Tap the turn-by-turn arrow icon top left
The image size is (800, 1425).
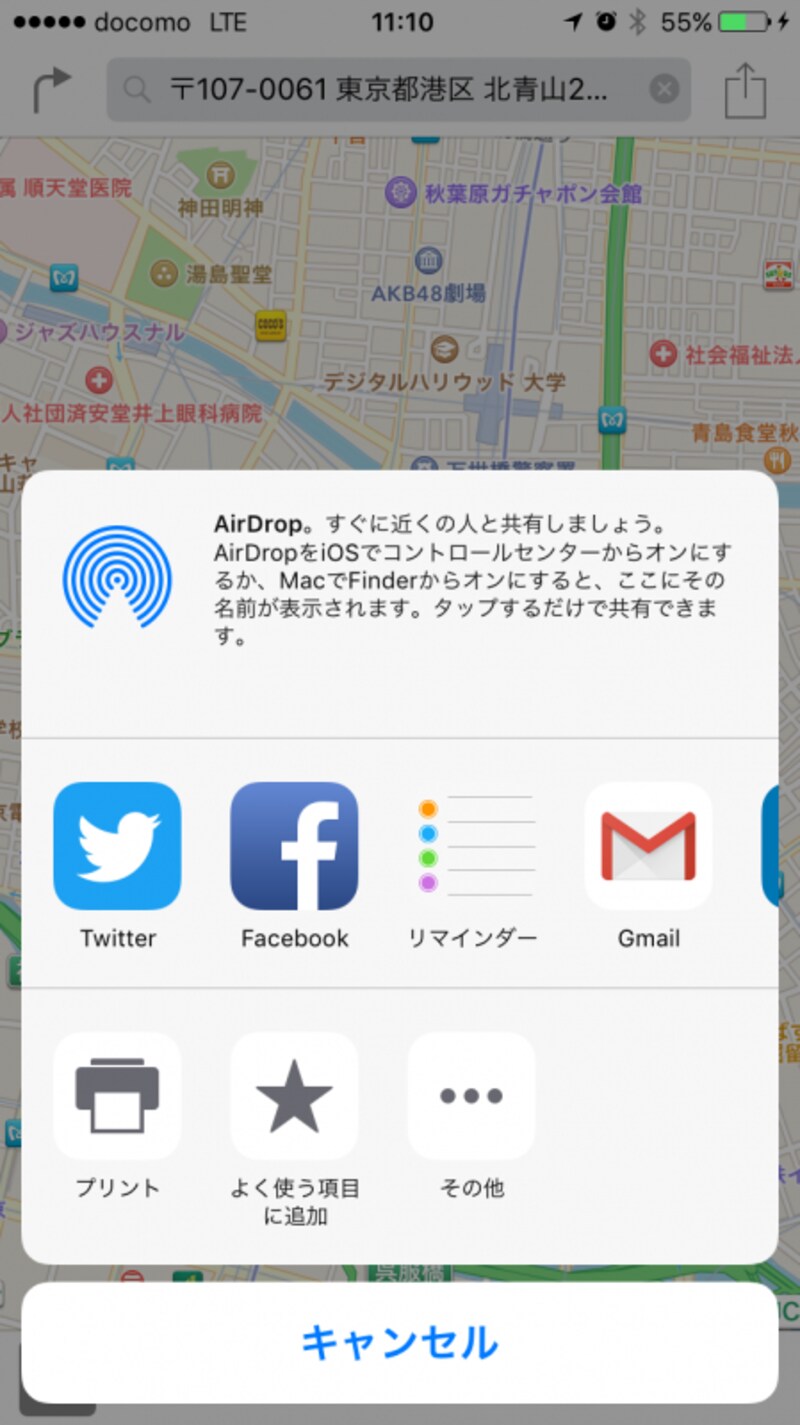point(46,88)
